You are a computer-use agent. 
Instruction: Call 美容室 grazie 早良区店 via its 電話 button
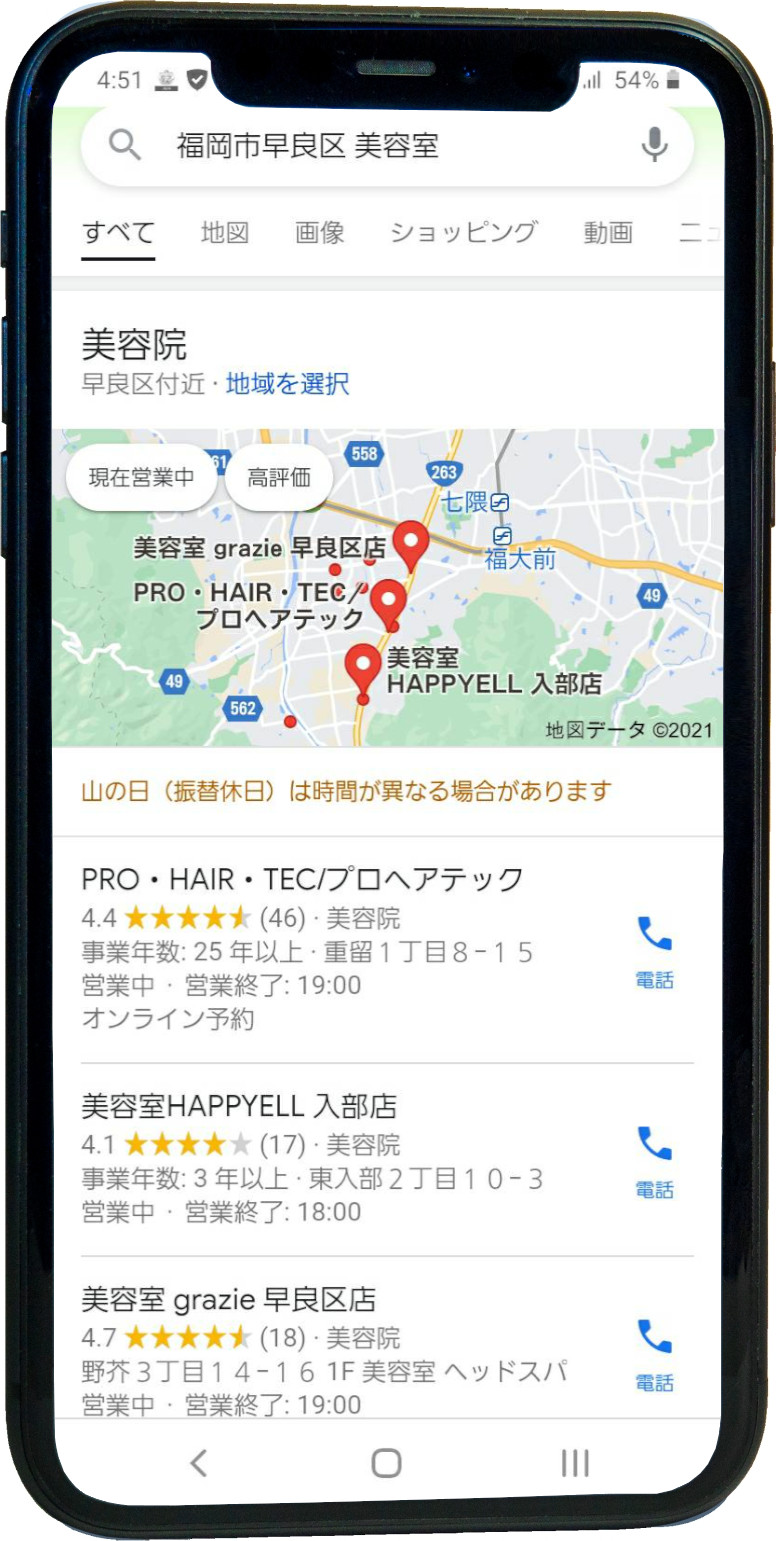pos(654,1352)
